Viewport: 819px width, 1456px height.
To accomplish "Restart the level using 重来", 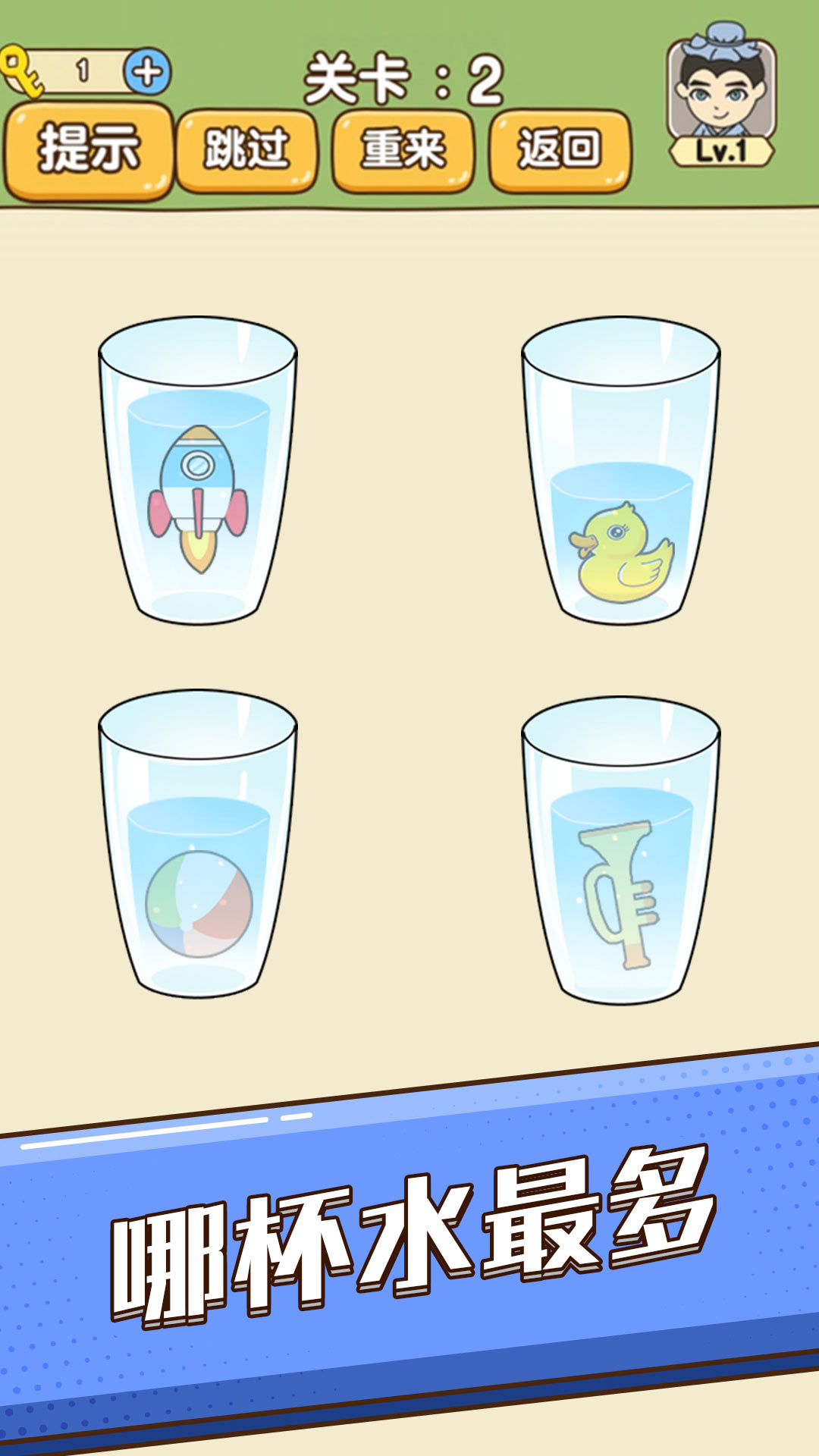I will pyautogui.click(x=403, y=150).
